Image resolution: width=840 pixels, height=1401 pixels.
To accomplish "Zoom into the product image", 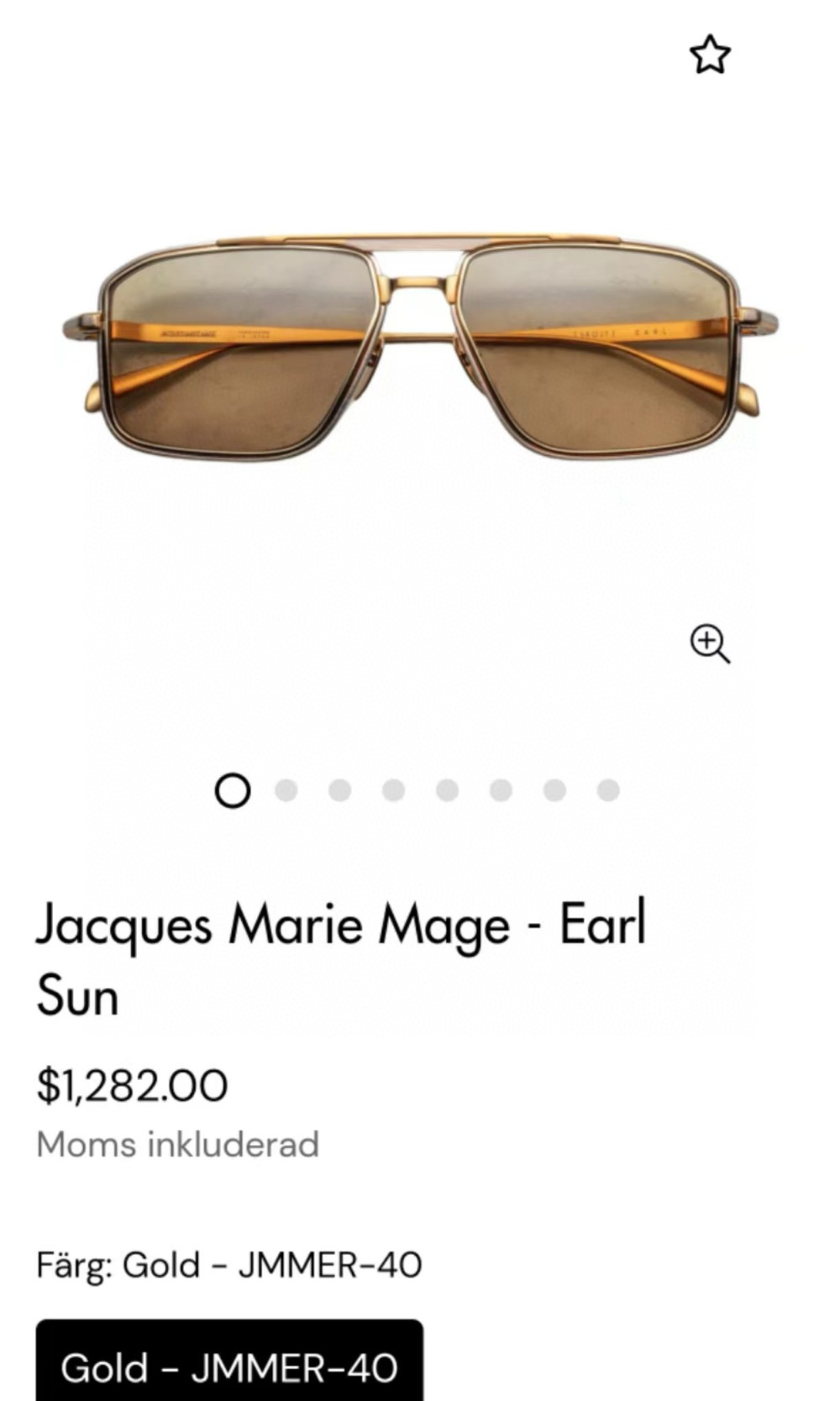I will click(710, 644).
